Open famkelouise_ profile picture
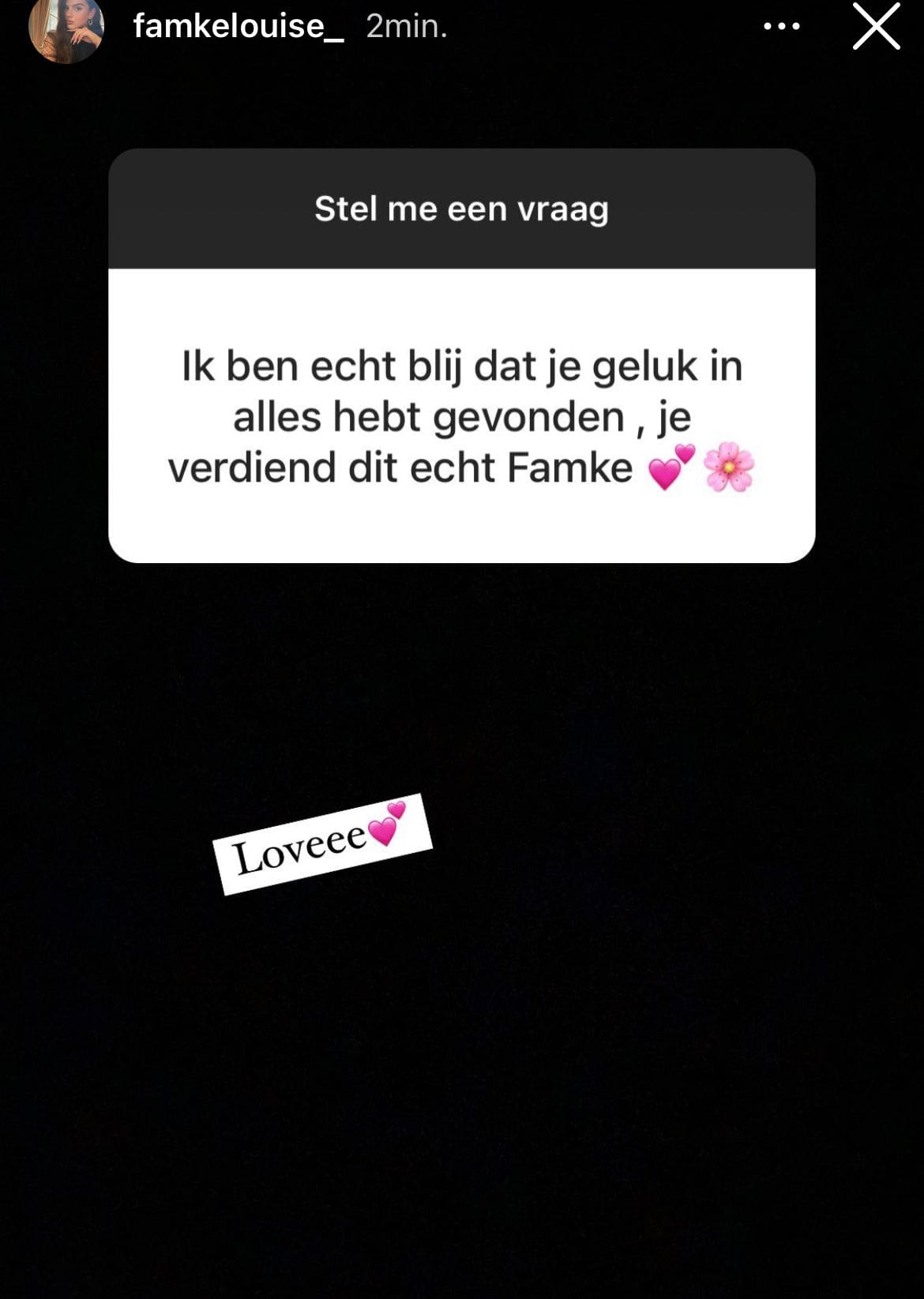Image resolution: width=924 pixels, height=1299 pixels. tap(66, 28)
